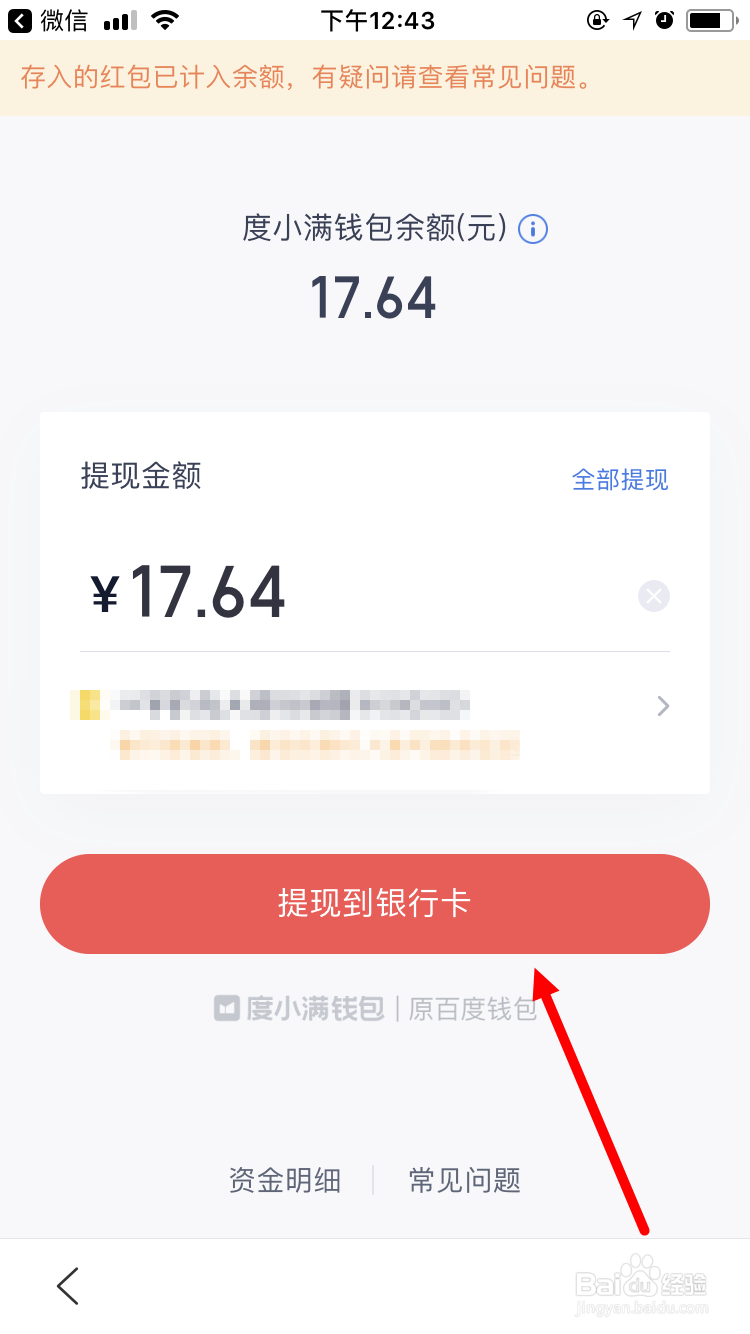The image size is (750, 1334).
Task: Tap the clear icon to erase withdrawal amount
Action: click(654, 596)
